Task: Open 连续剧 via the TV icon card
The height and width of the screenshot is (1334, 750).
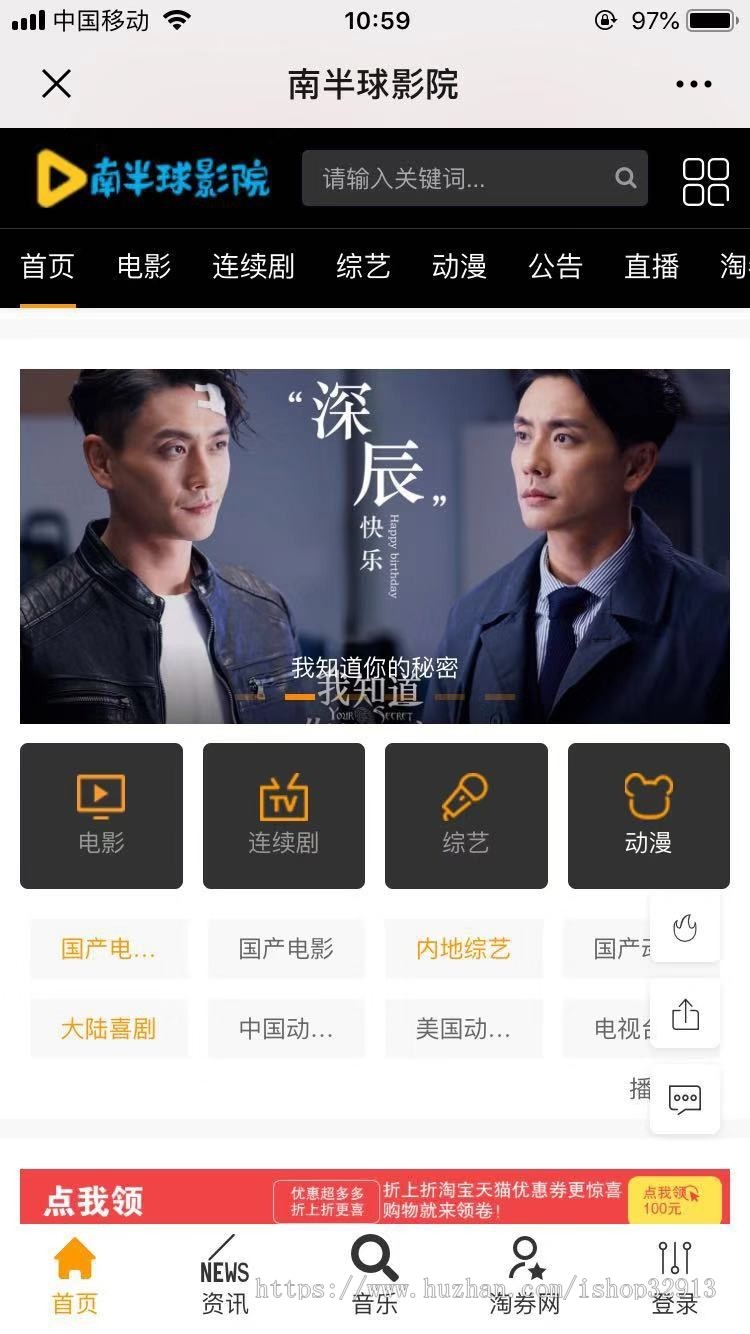Action: click(x=283, y=815)
